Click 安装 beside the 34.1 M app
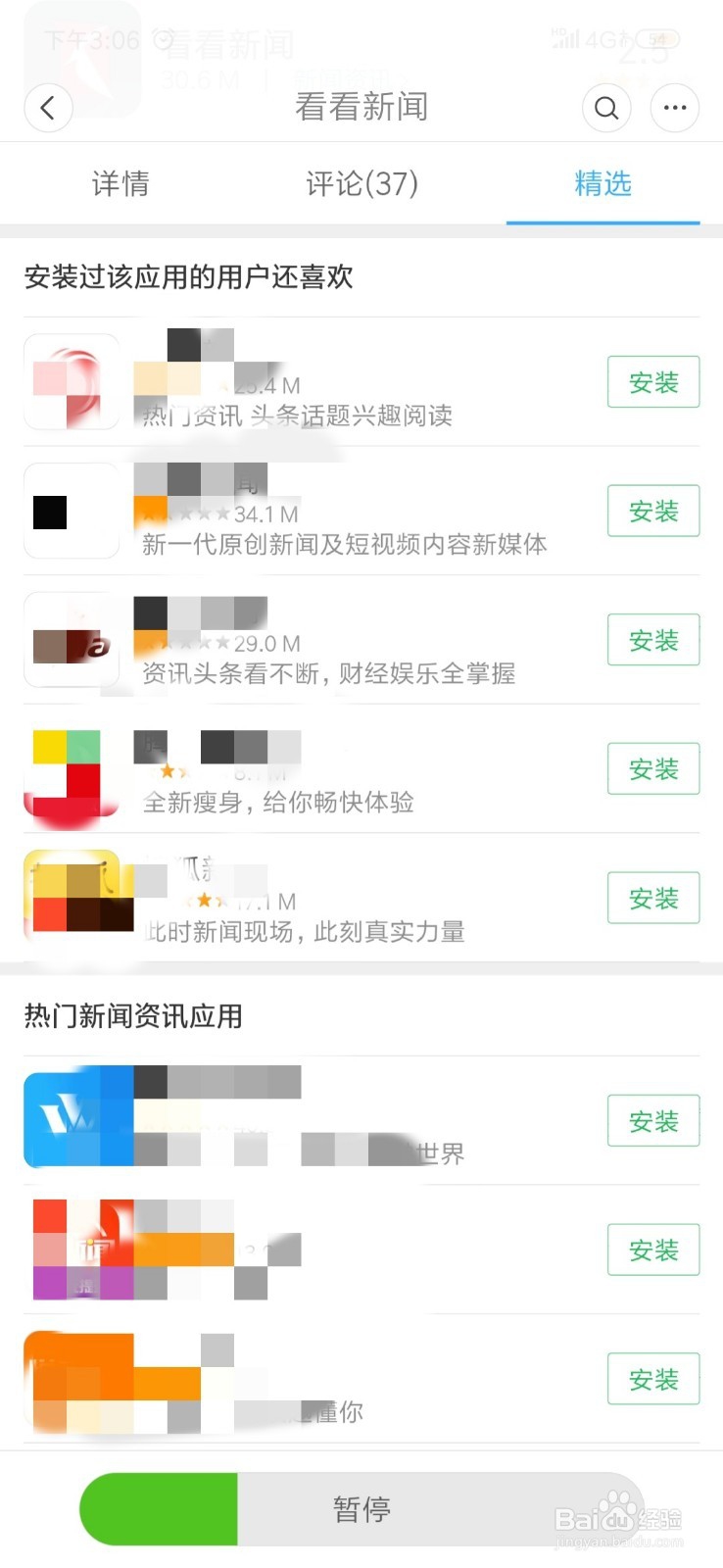The height and width of the screenshot is (1568, 723). pyautogui.click(x=652, y=511)
